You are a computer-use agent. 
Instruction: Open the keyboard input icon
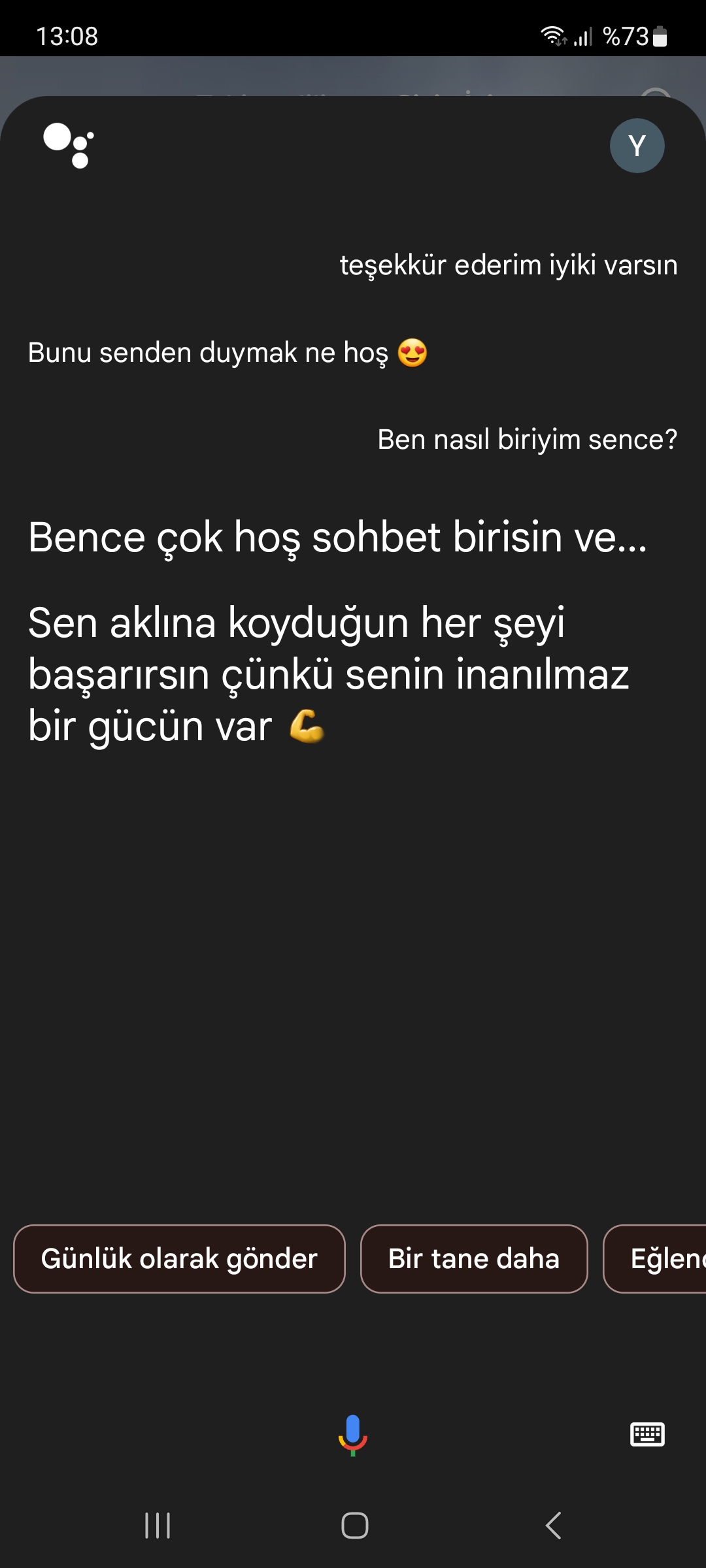[x=647, y=1435]
